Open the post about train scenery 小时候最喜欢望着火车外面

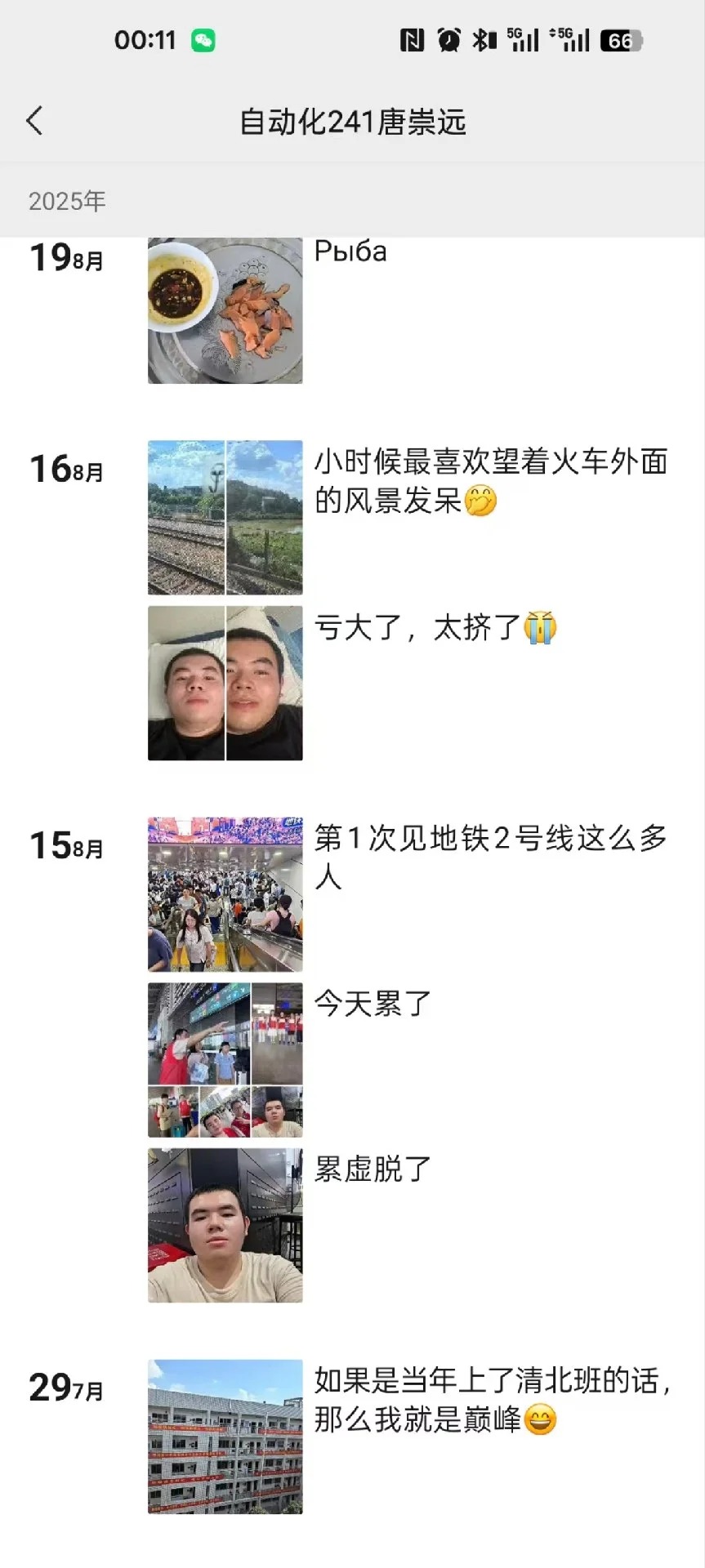(225, 518)
